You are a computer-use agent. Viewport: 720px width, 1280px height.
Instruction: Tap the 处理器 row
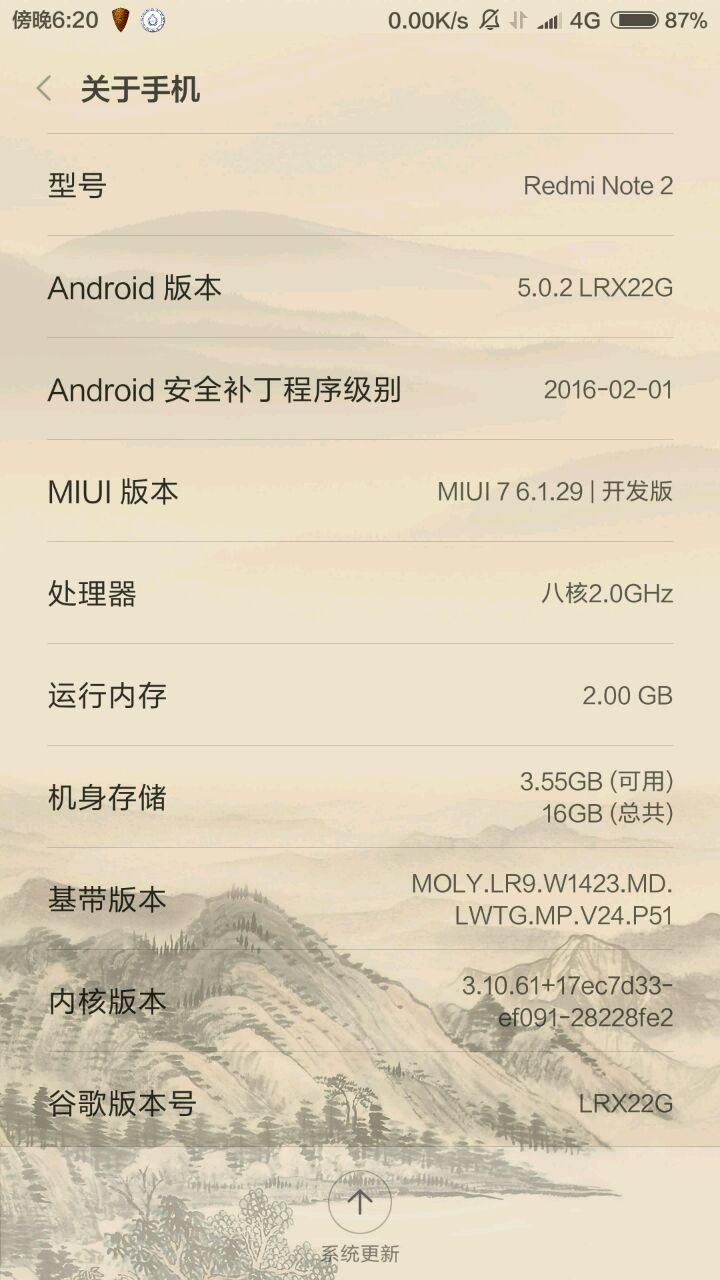(360, 593)
